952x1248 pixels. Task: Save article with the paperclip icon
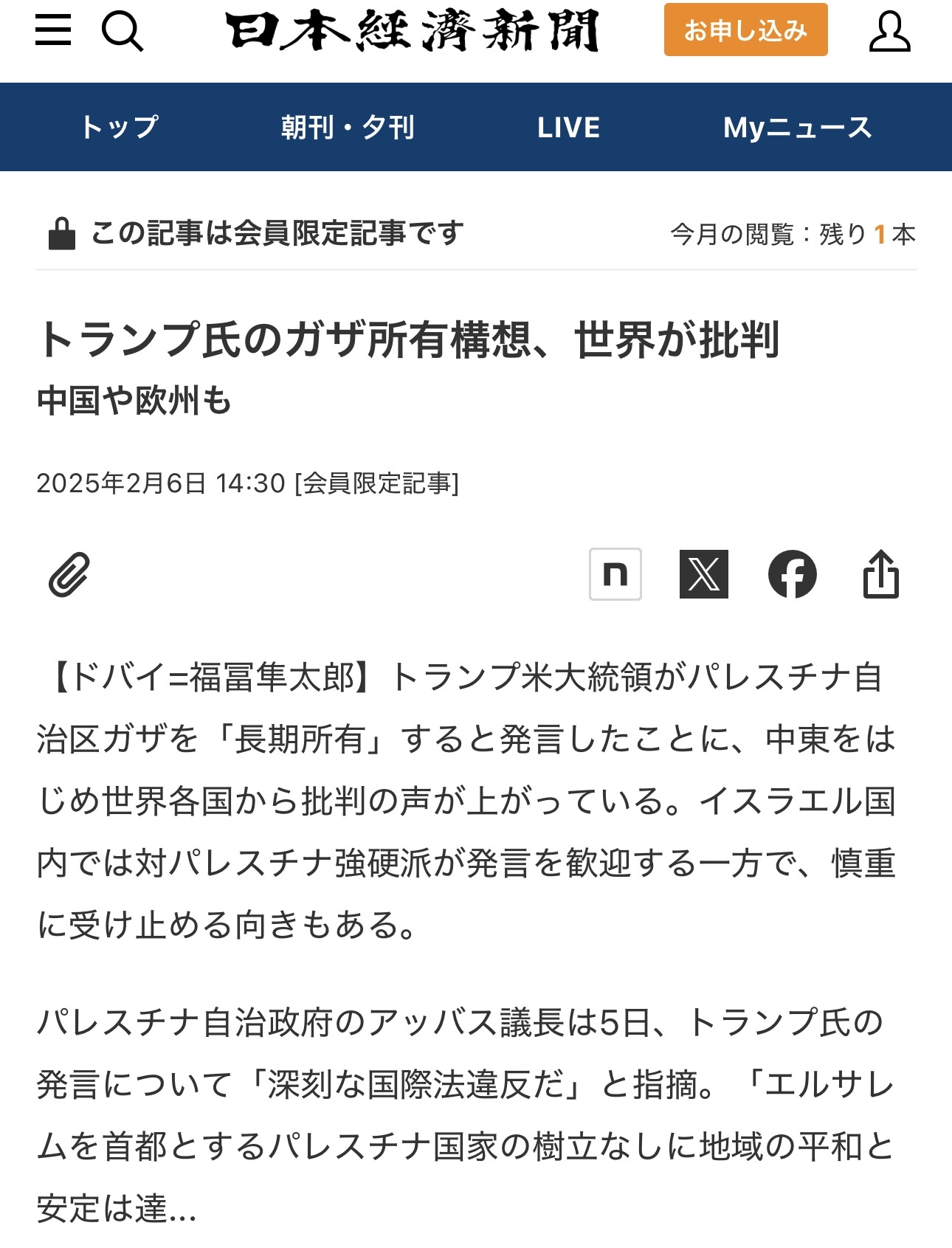69,574
